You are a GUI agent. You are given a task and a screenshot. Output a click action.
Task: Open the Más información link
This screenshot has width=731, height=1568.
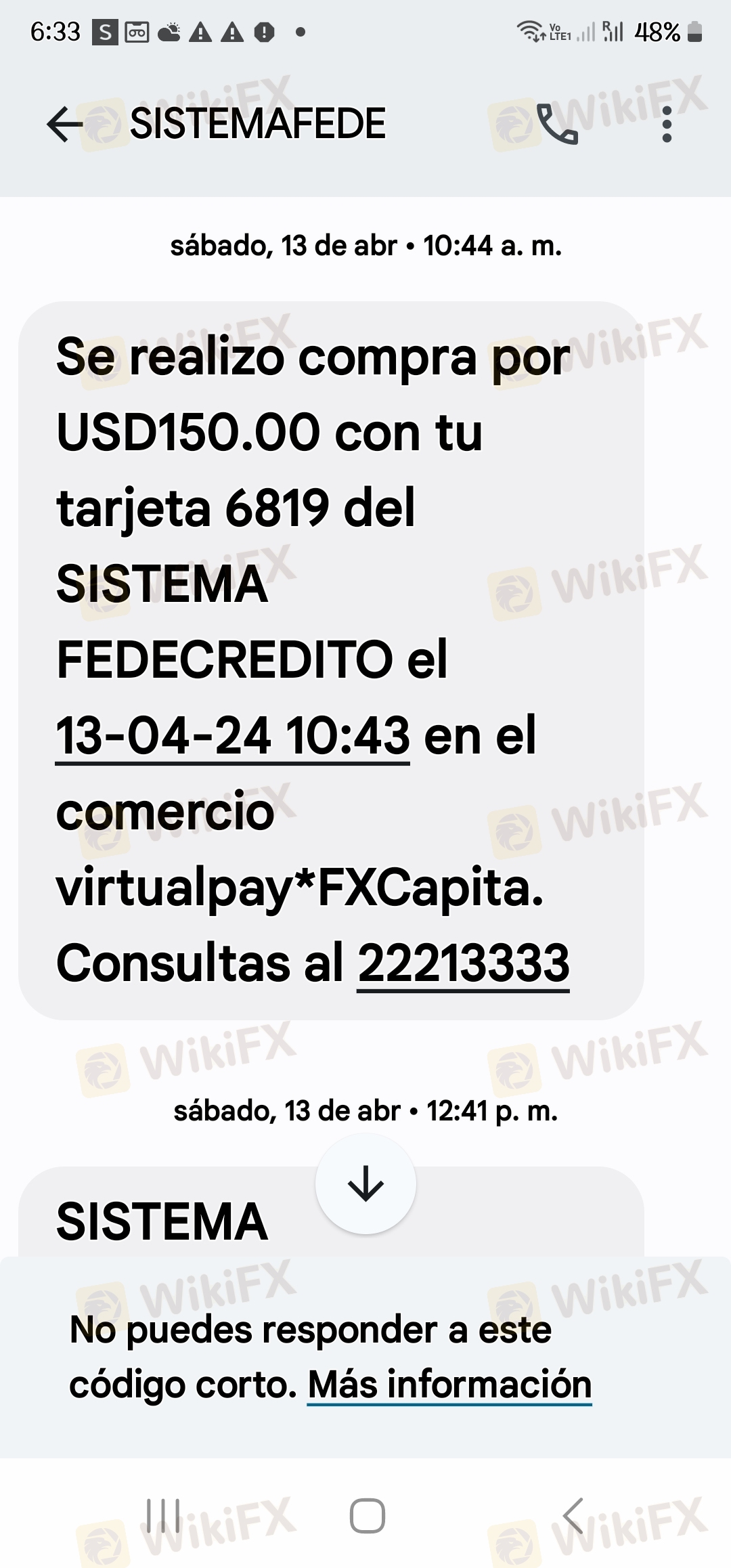point(449,1384)
